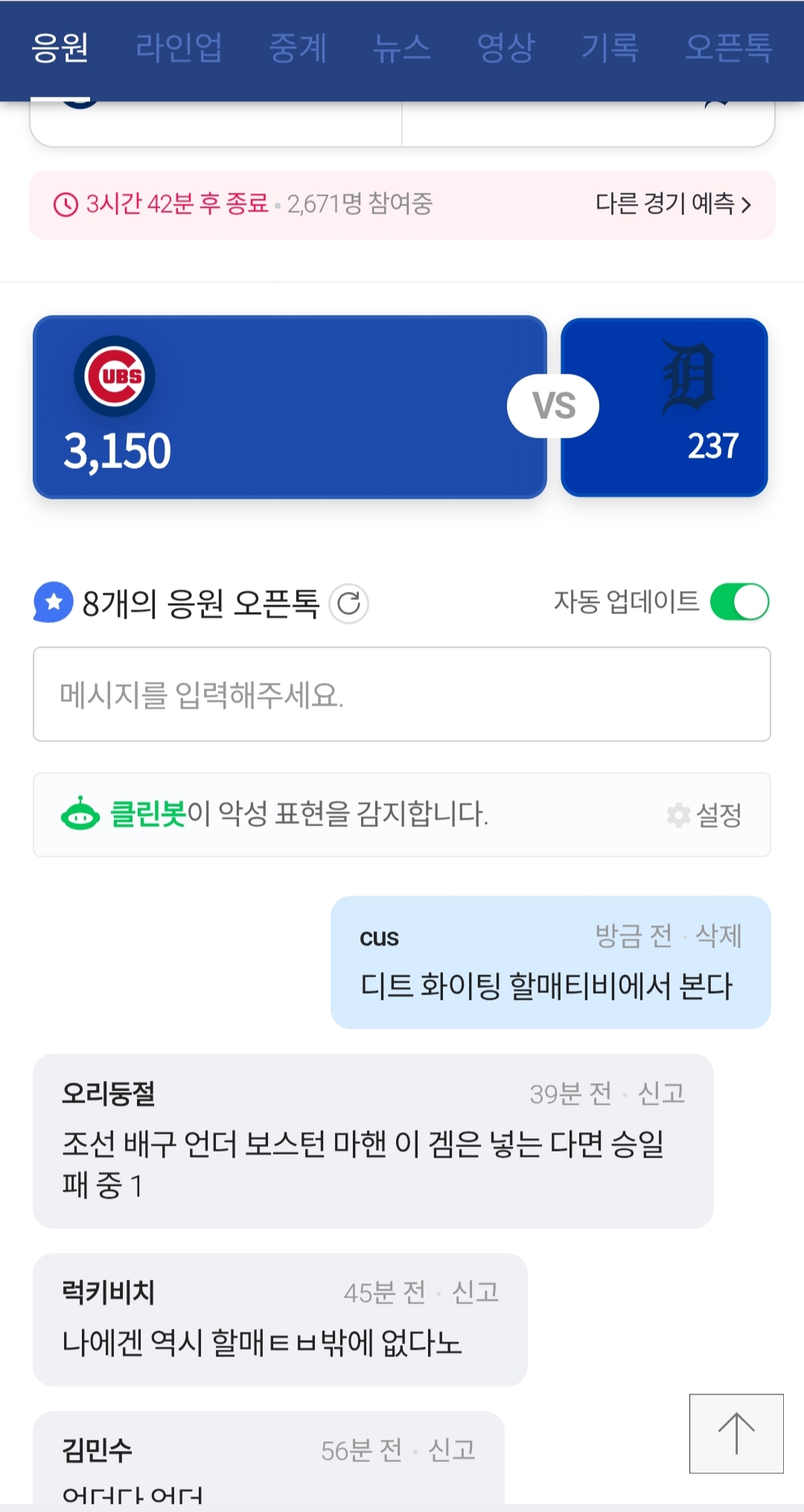This screenshot has width=804, height=1512.
Task: Open the 중계 tab
Action: 298,48
